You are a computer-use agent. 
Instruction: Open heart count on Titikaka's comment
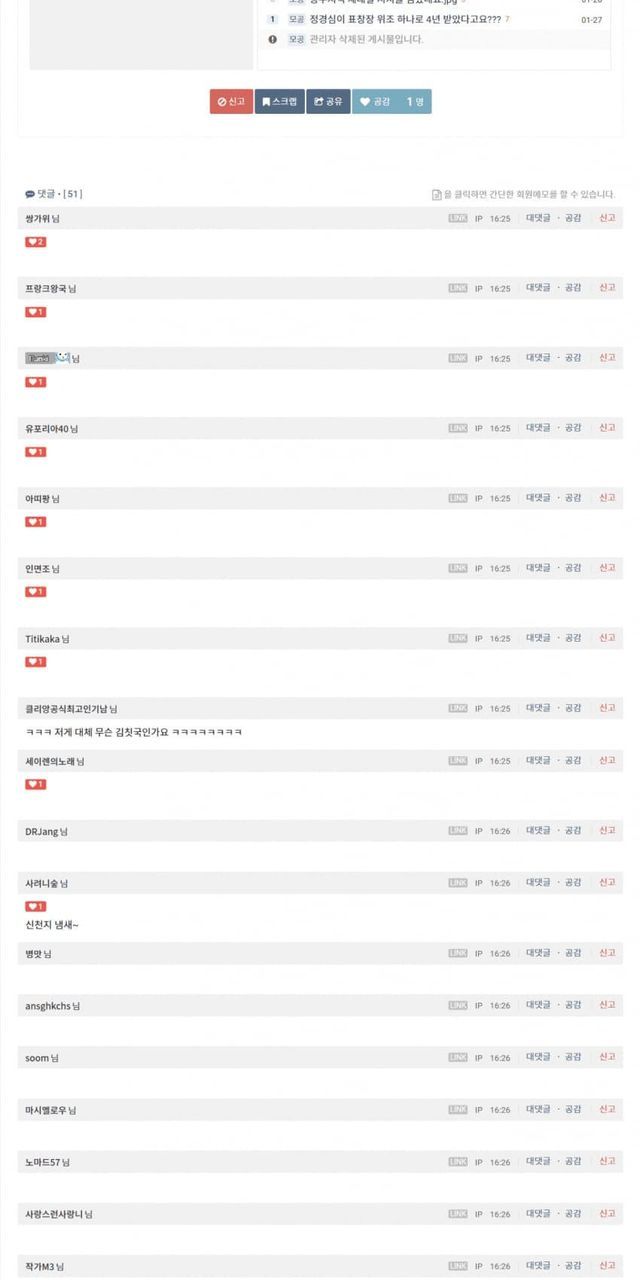coord(36,662)
